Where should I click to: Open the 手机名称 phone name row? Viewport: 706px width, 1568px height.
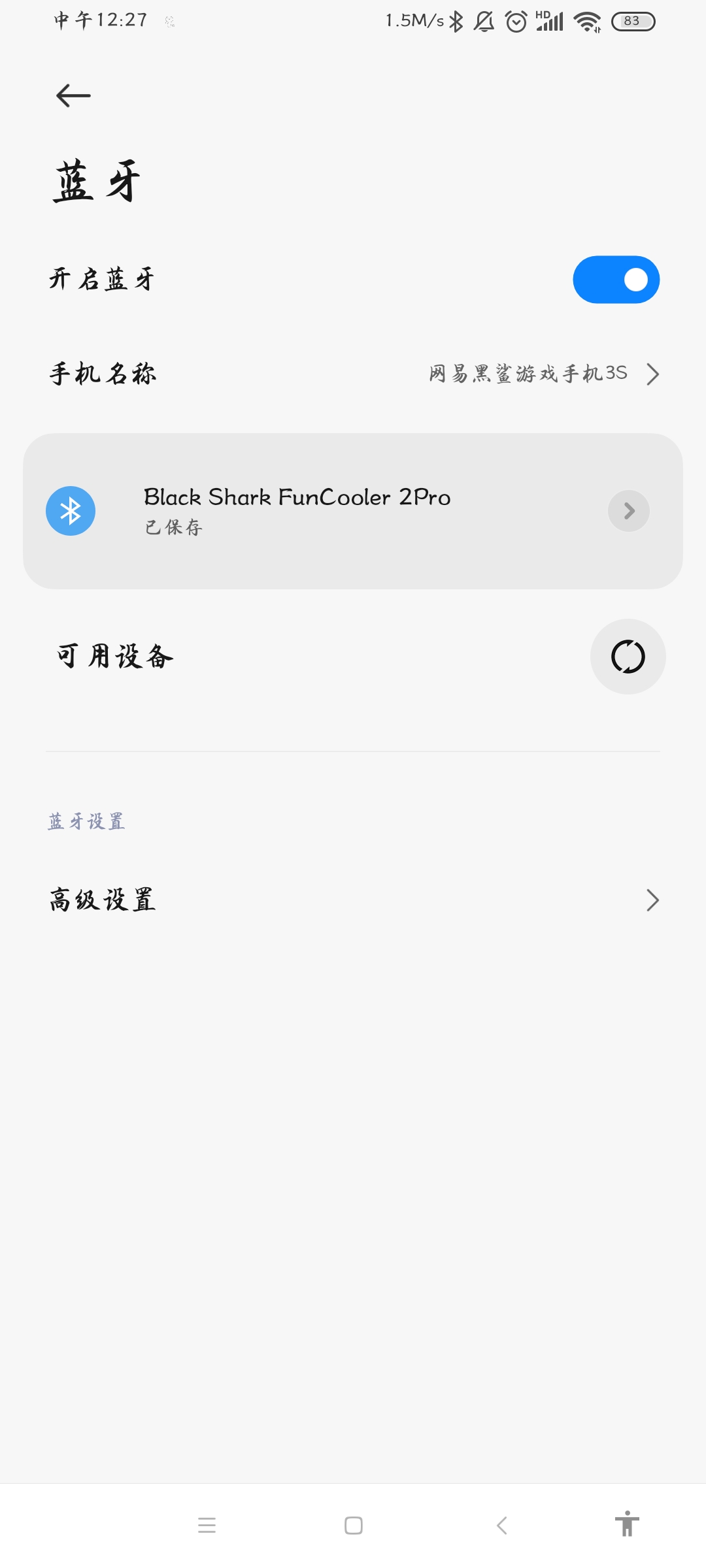click(353, 374)
